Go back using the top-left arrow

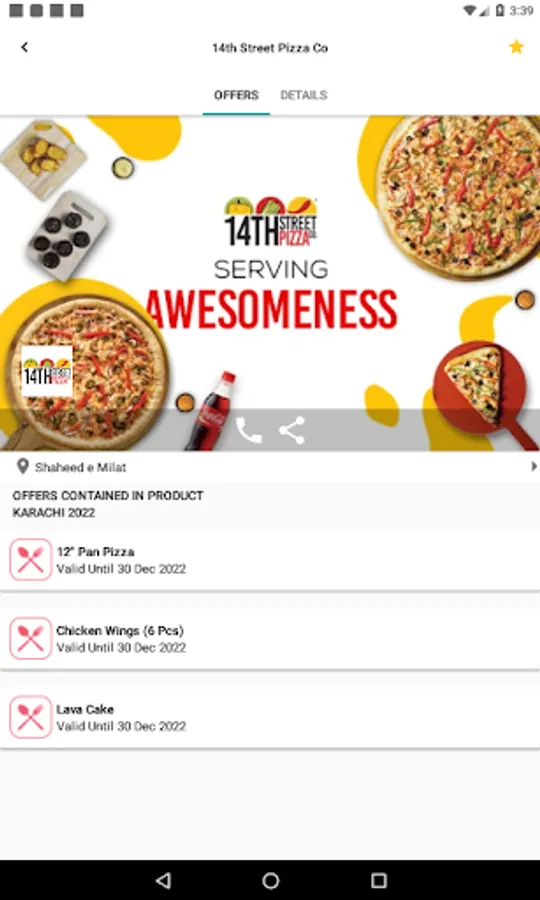coord(24,47)
